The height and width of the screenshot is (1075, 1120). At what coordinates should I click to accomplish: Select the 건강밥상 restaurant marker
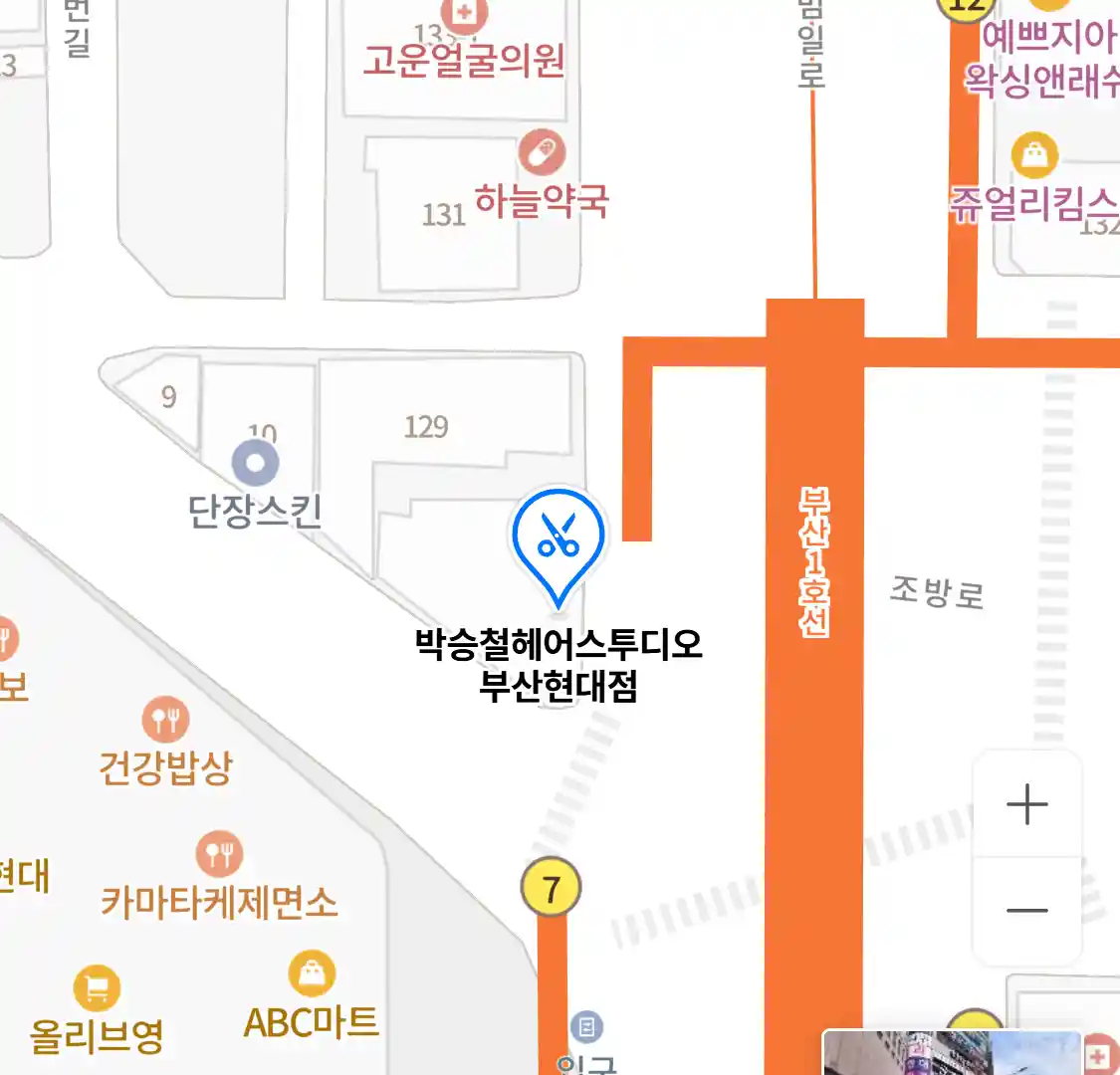165,719
